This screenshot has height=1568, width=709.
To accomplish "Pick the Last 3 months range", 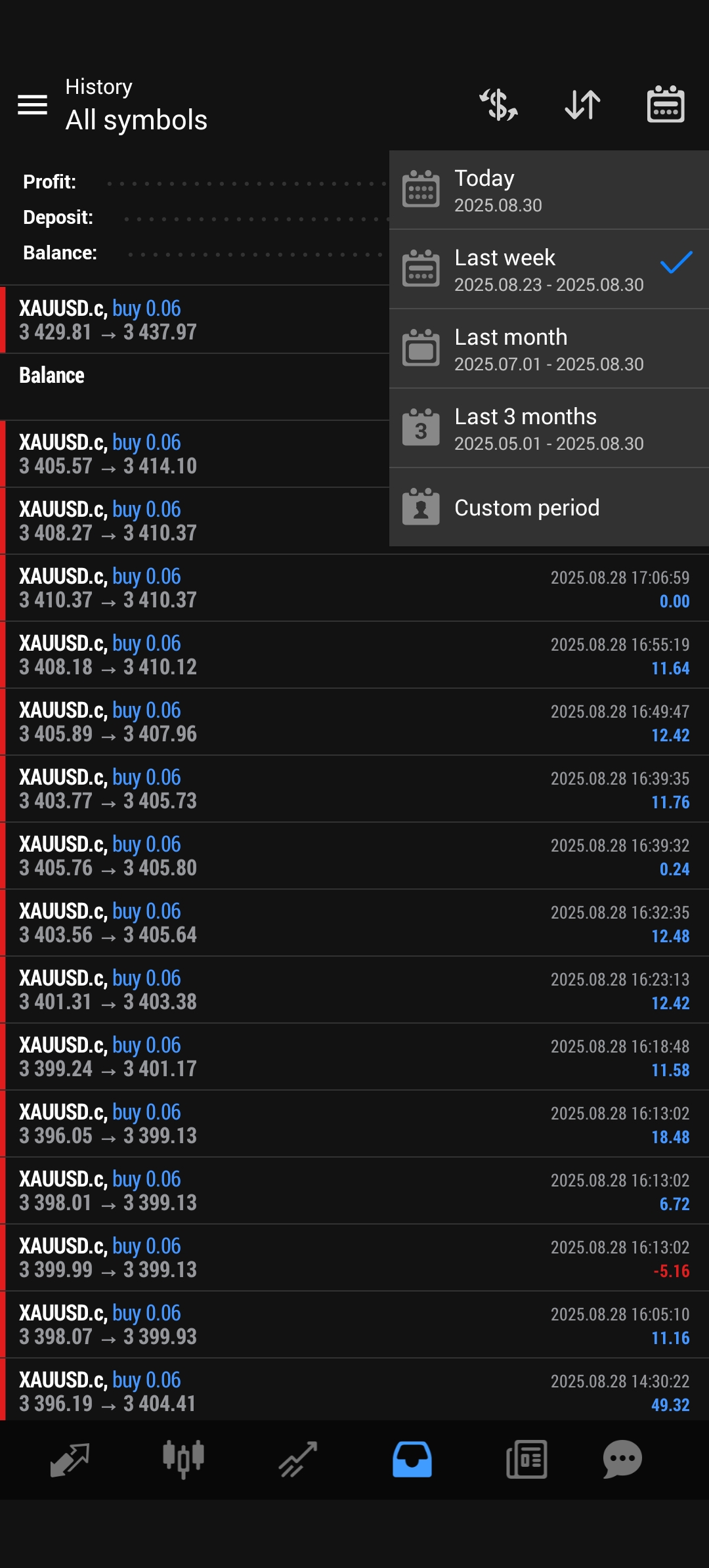I will pyautogui.click(x=549, y=428).
